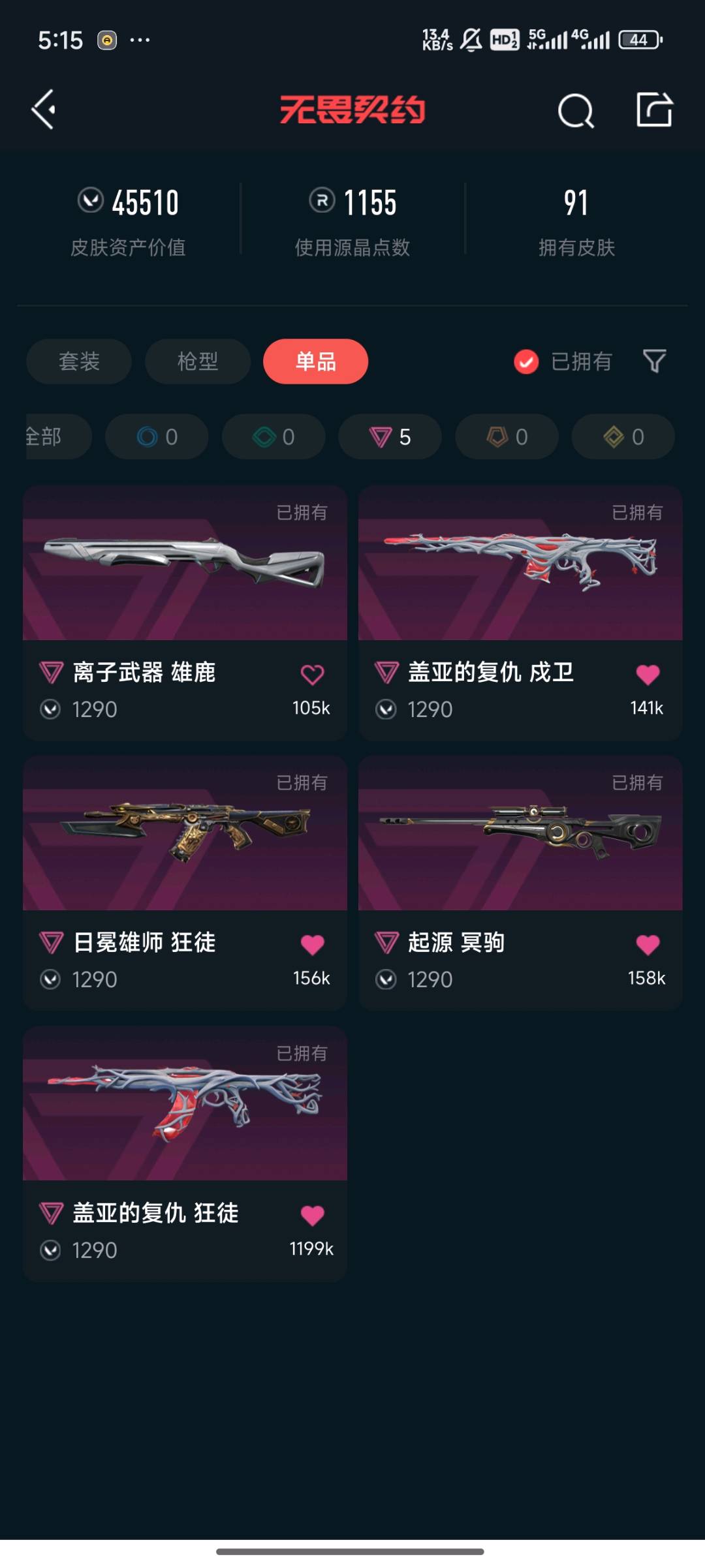Image resolution: width=705 pixels, height=1568 pixels.
Task: Filter by the yellow diamond tier chip
Action: click(623, 437)
